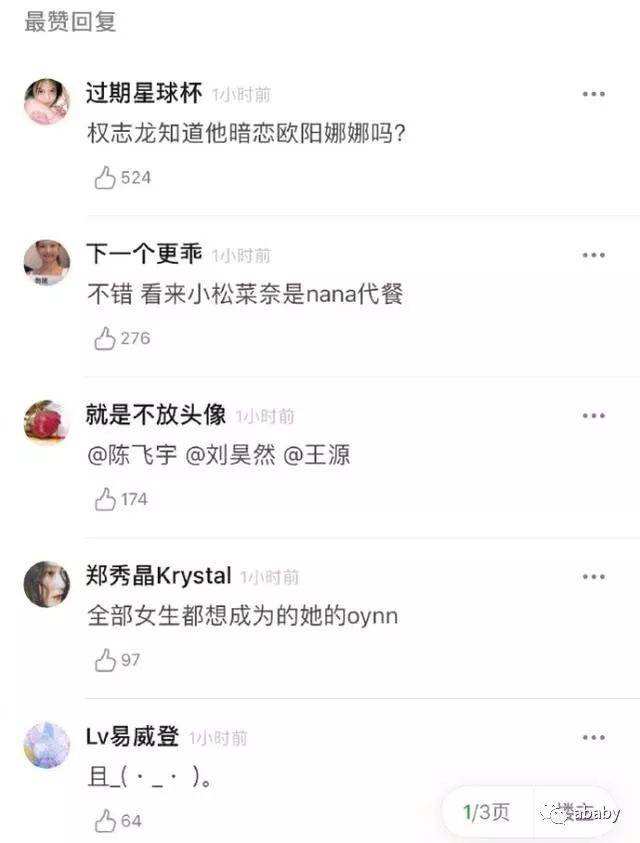Like the comment by Lv易威登

coord(105,821)
